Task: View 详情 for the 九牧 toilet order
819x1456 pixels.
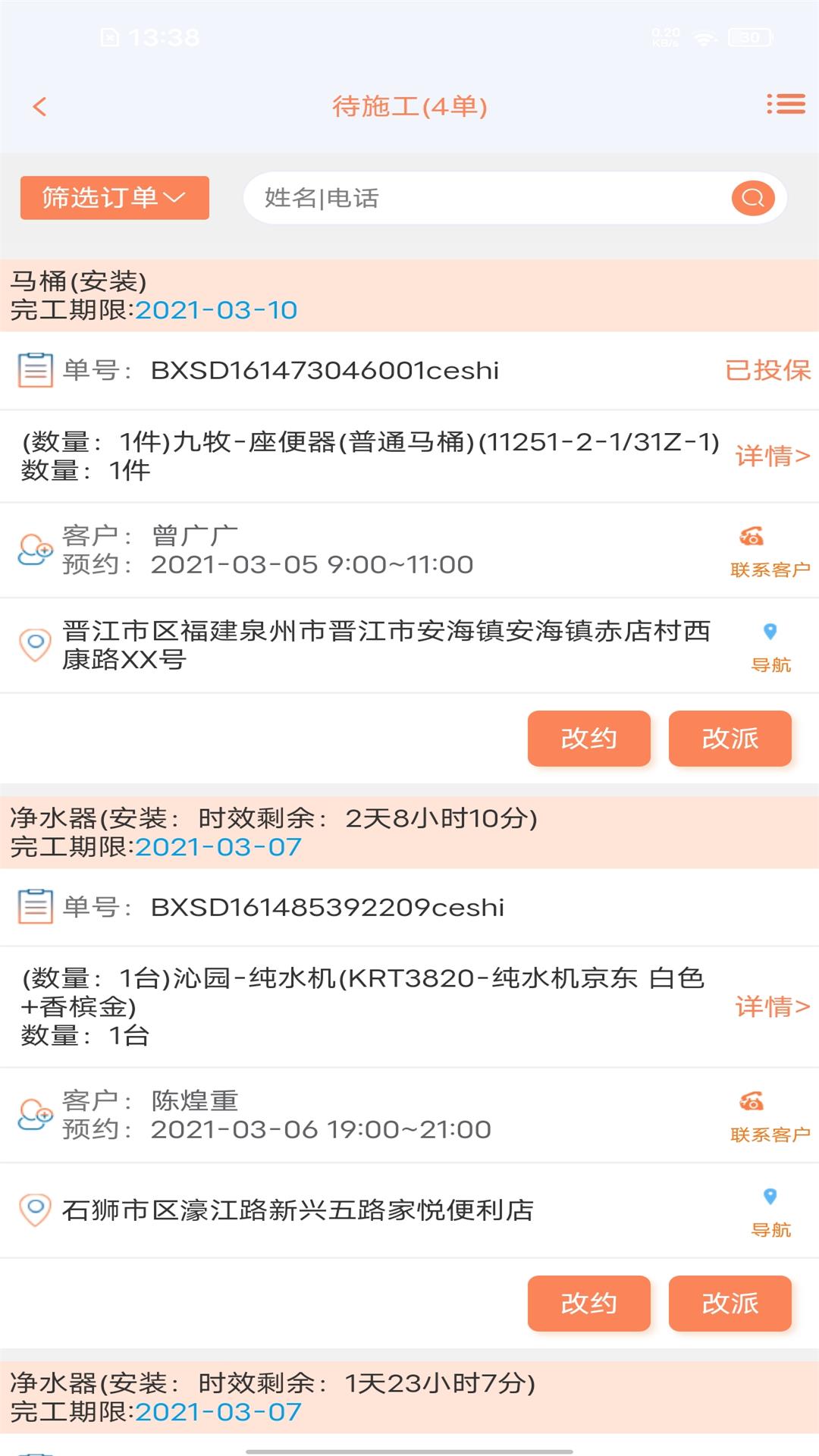Action: point(772,456)
